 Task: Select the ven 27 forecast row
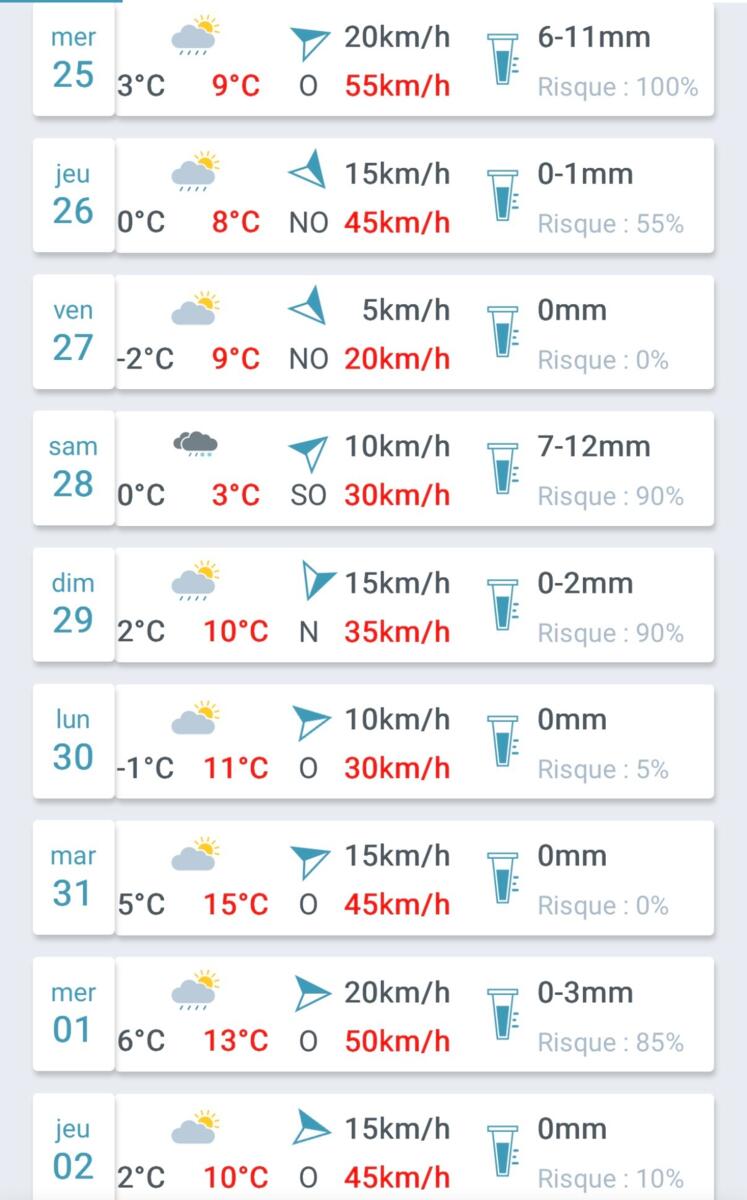[x=373, y=333]
